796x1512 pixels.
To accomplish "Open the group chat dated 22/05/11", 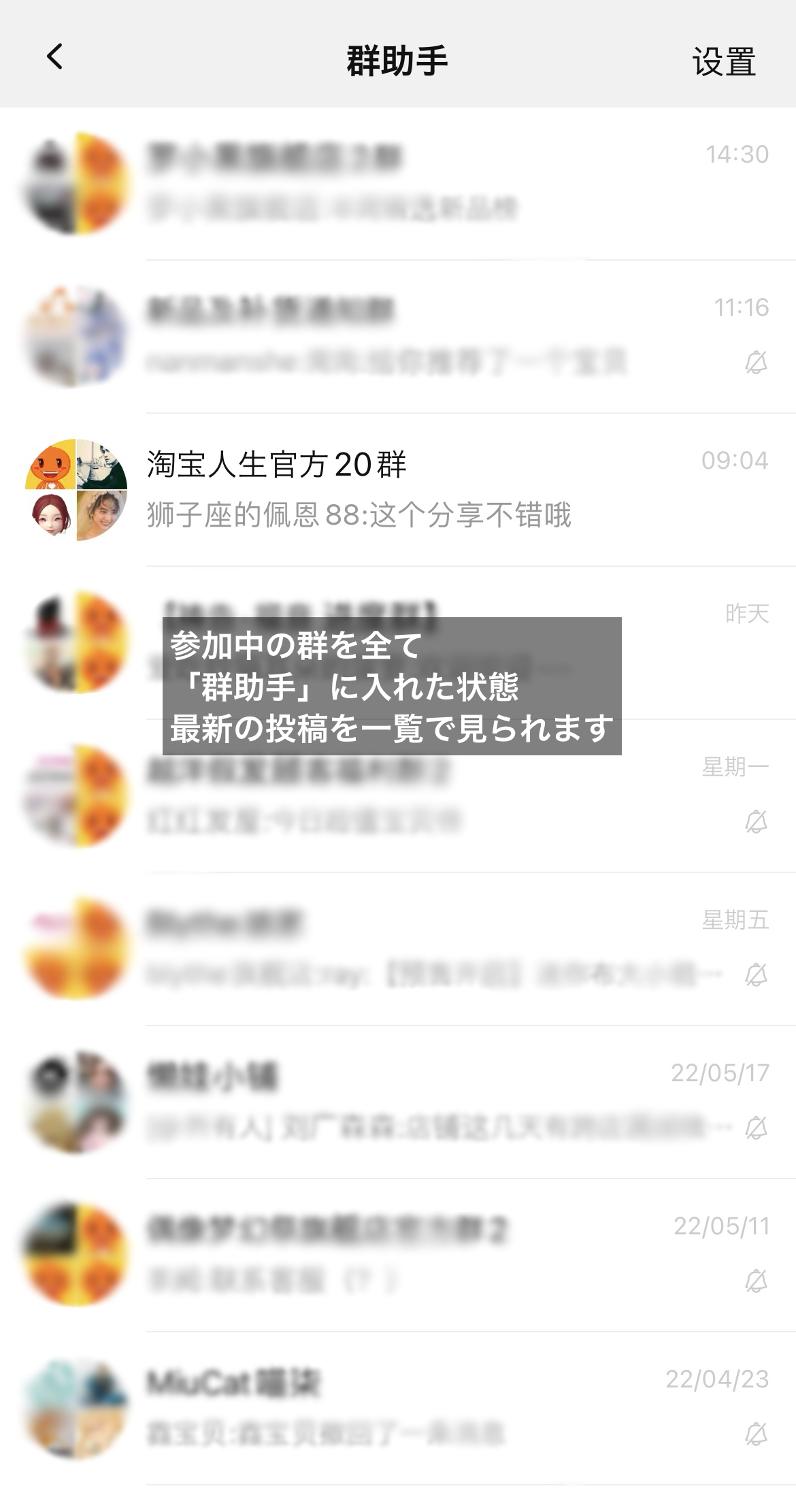I will 398,1255.
